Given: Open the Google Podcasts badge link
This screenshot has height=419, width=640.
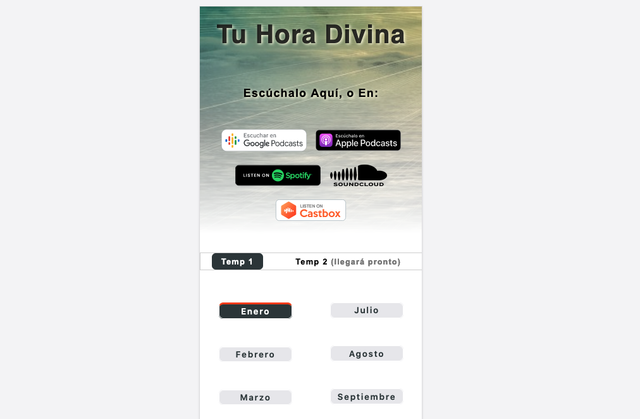Looking at the screenshot, I should [263, 141].
